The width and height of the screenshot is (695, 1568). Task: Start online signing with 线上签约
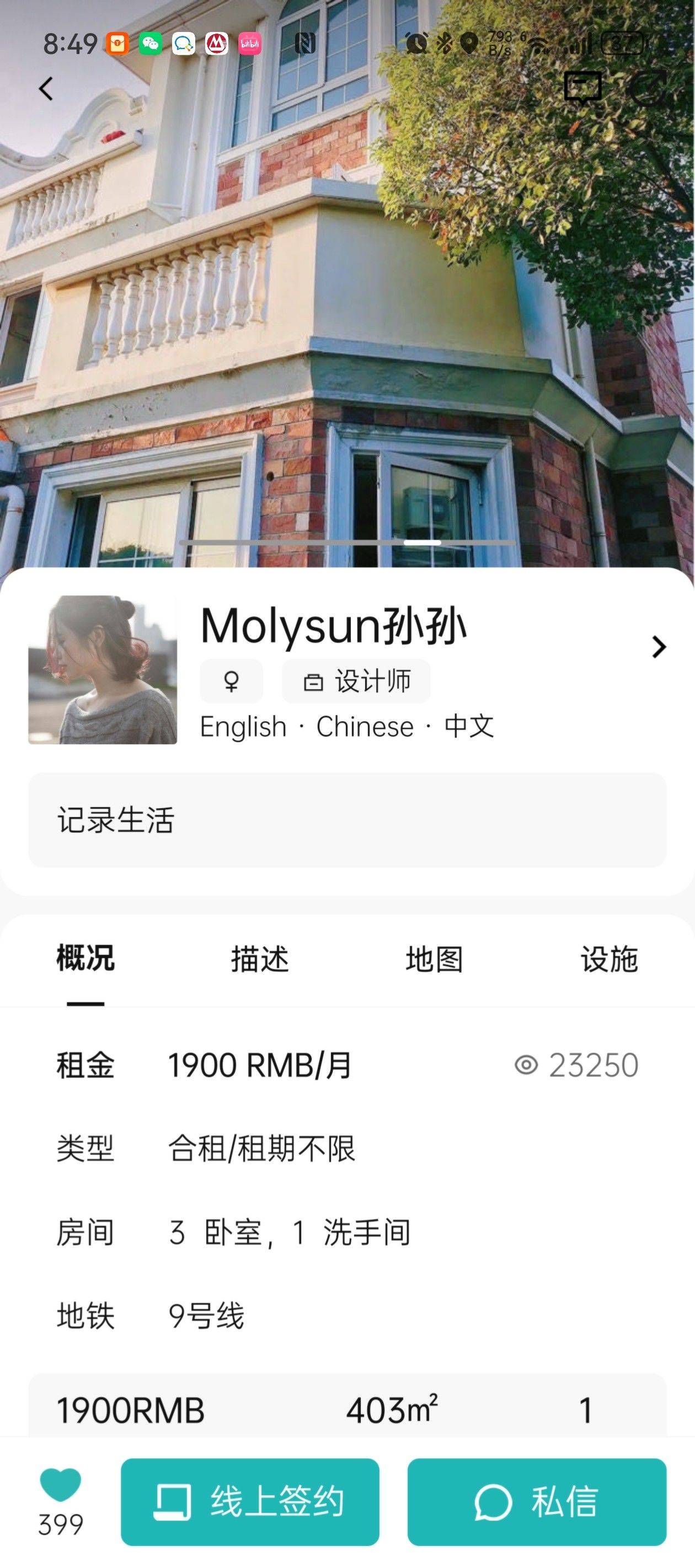coord(250,1502)
